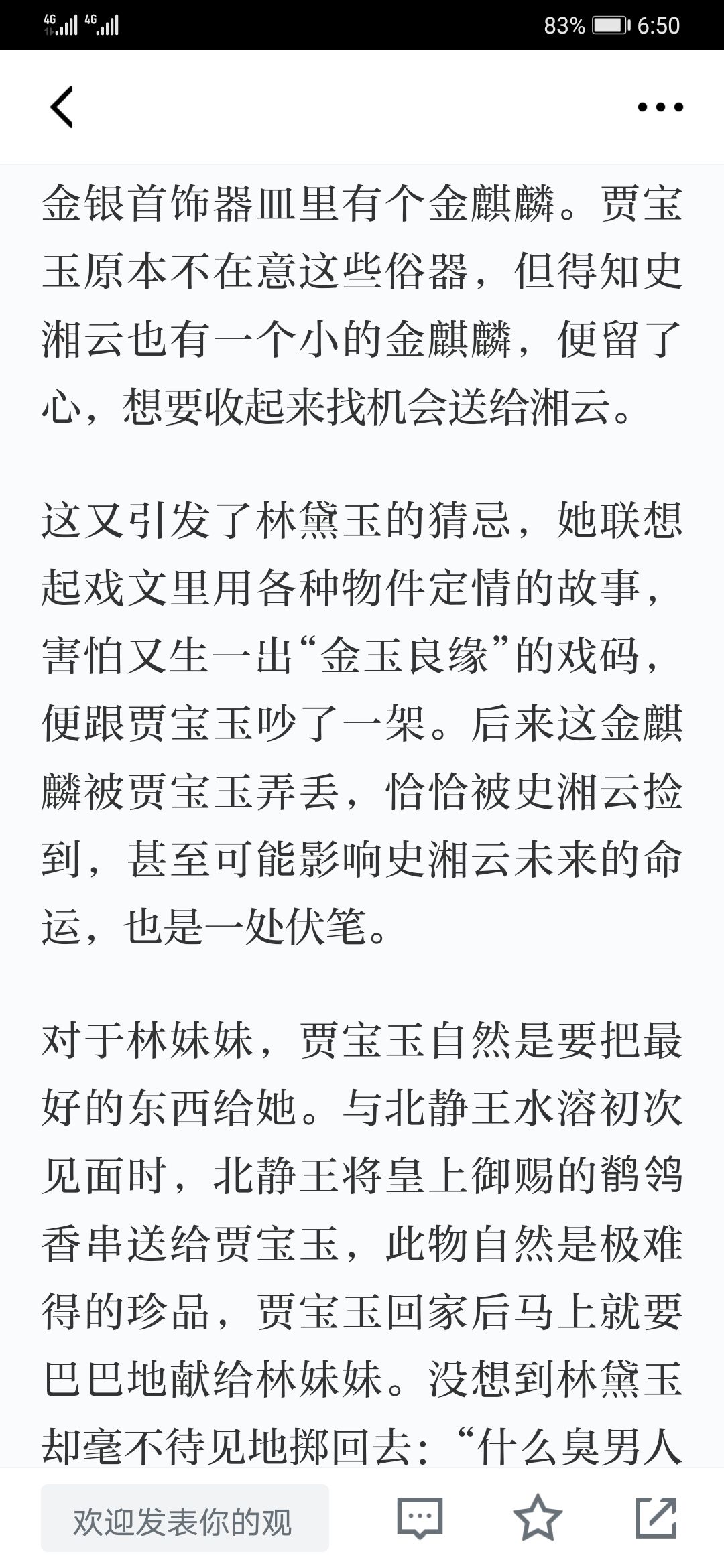724x1568 pixels.
Task: Open the comments bubble icon
Action: coord(420,1518)
